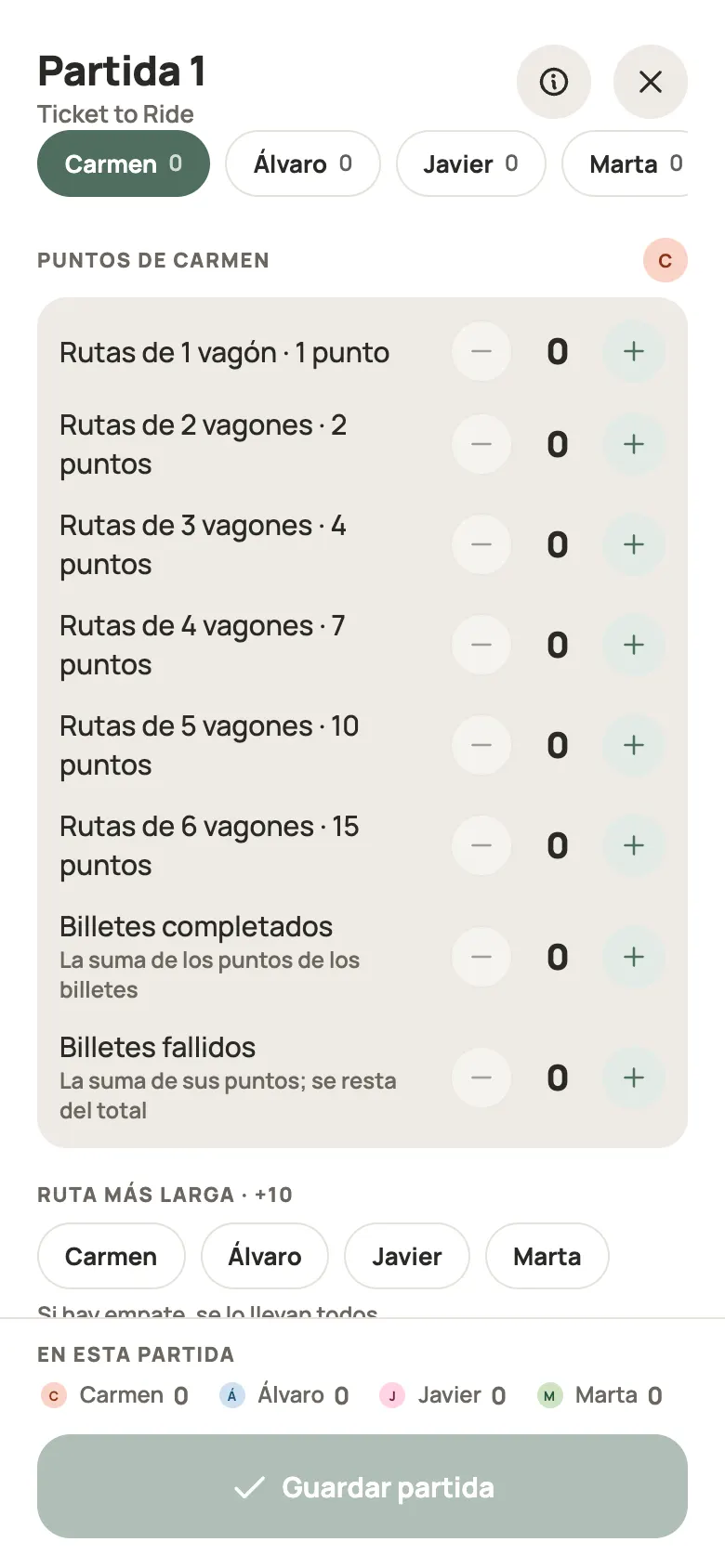Add one Rutas de 6 vagones

[x=634, y=845]
